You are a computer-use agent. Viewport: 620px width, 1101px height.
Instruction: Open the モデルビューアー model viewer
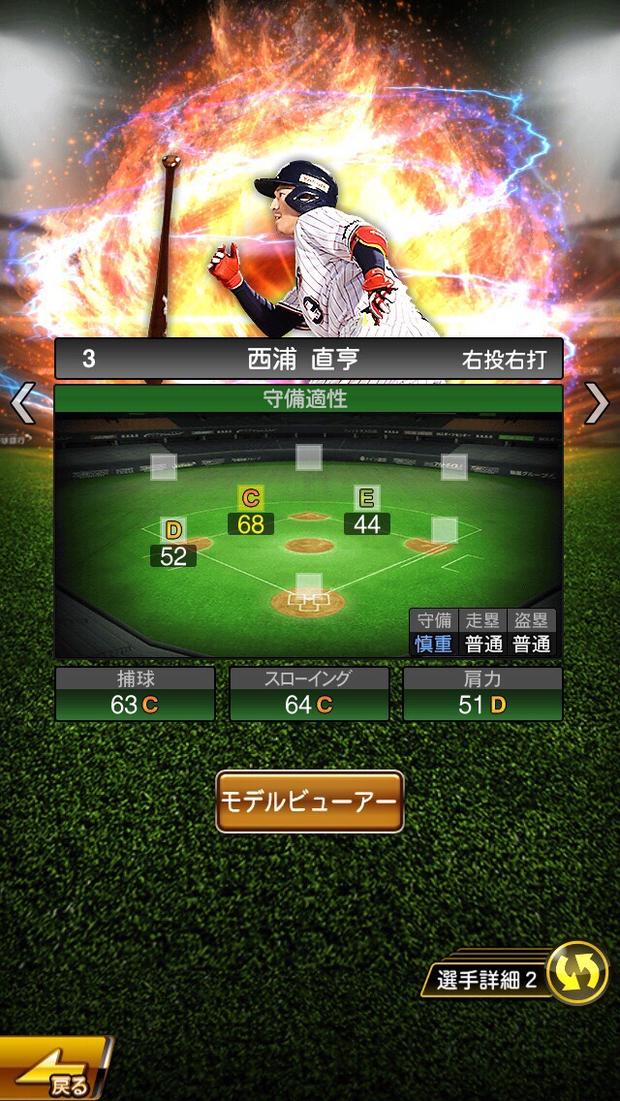tap(310, 801)
